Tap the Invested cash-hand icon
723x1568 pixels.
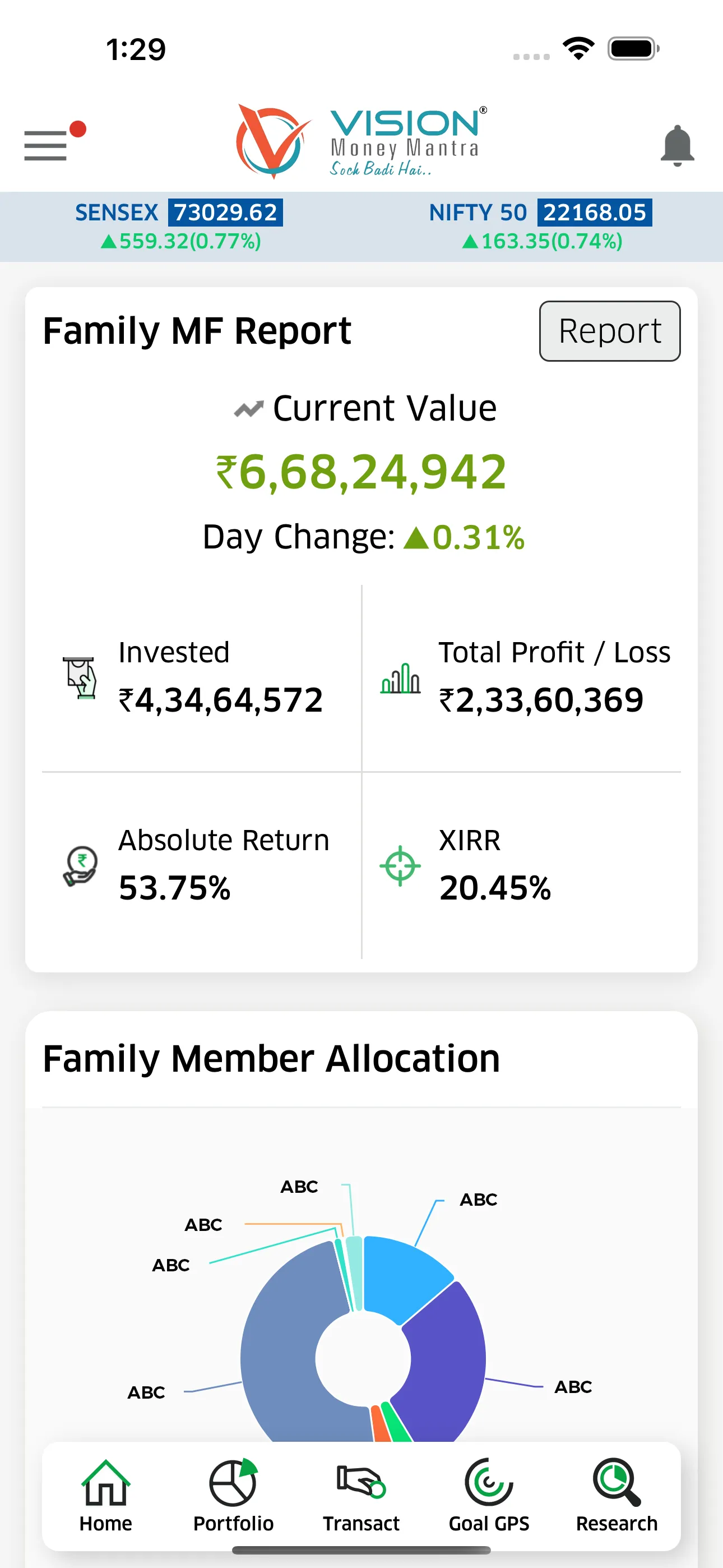[79, 677]
